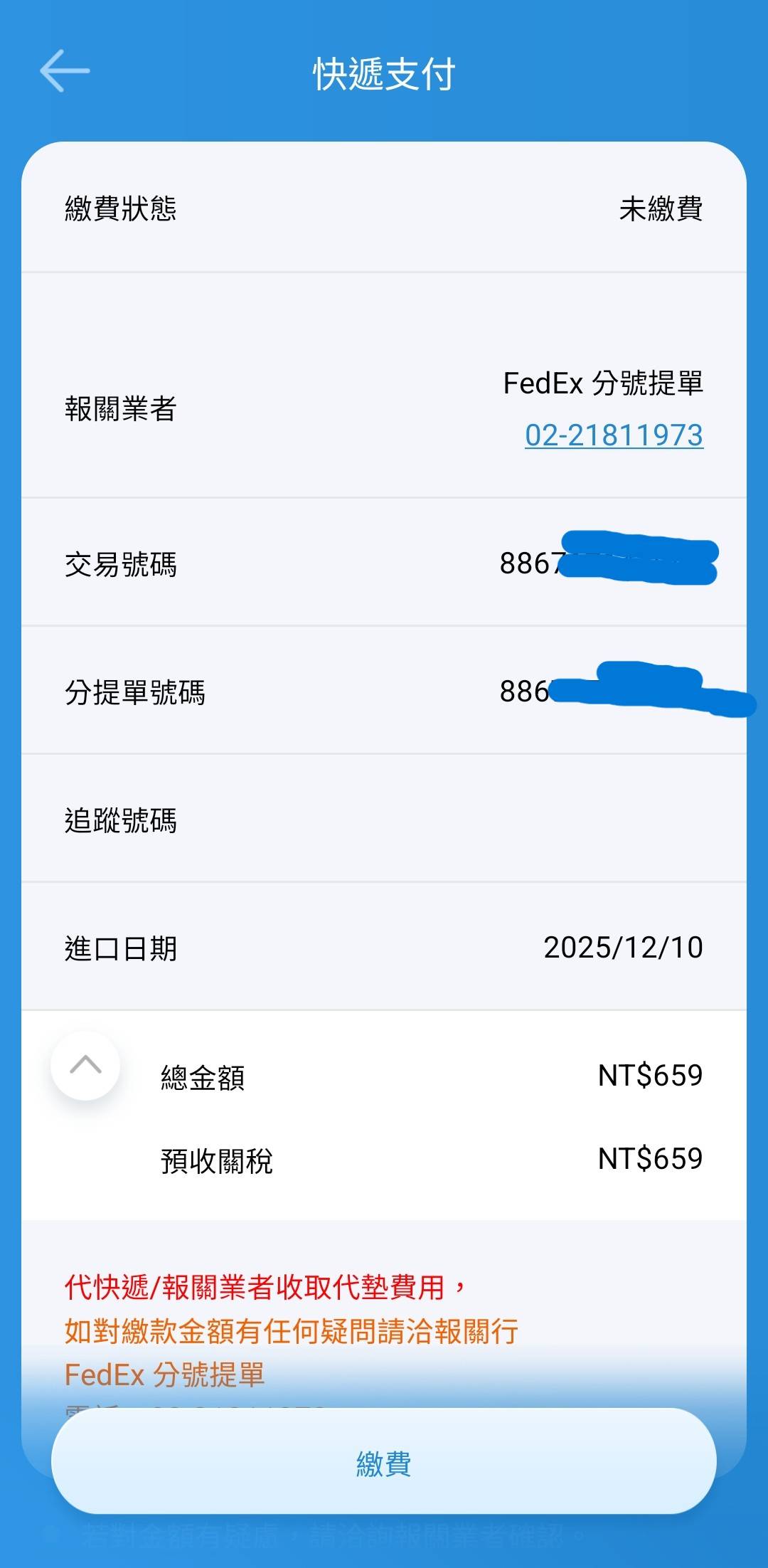
Task: Call FedEx at 02-21811973
Action: [614, 435]
